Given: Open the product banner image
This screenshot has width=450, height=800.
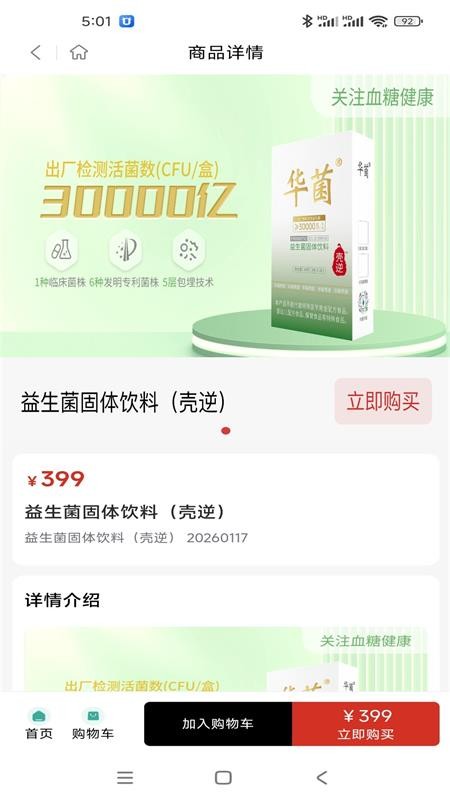Looking at the screenshot, I should click(x=225, y=216).
